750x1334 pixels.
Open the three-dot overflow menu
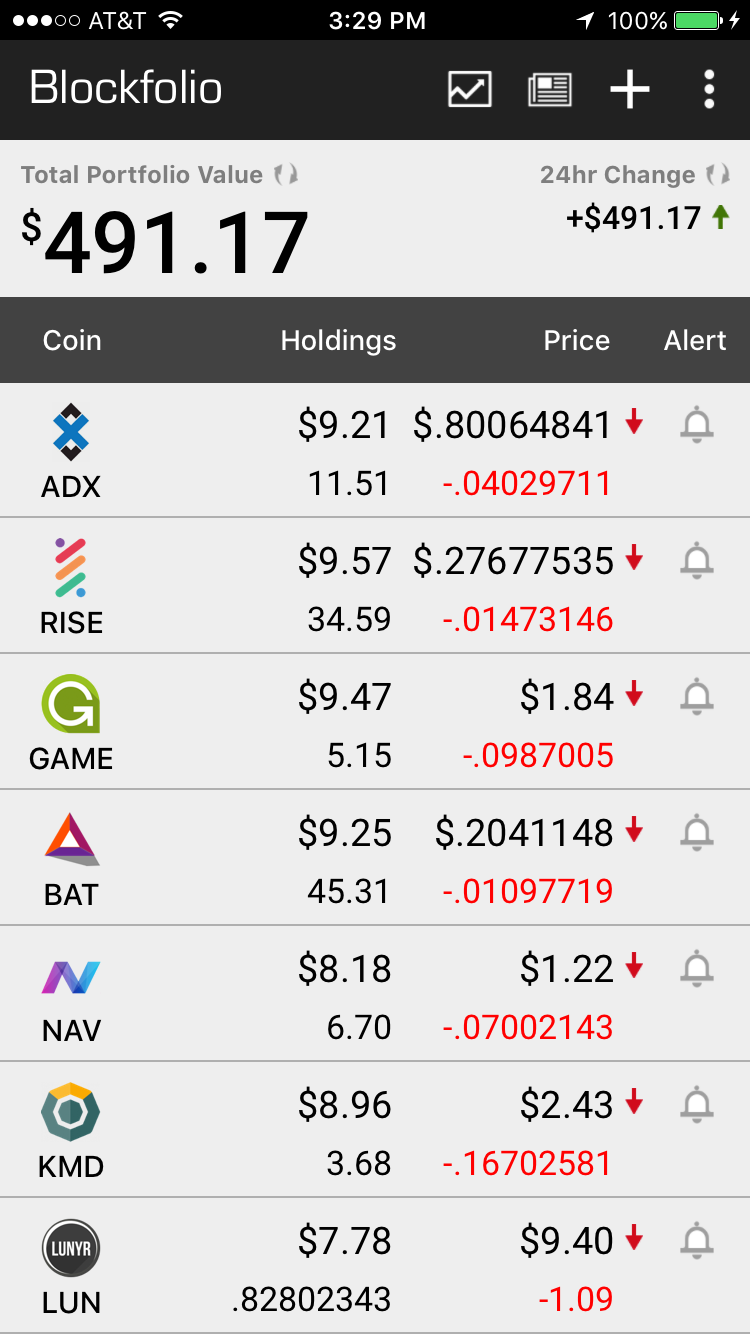(709, 90)
